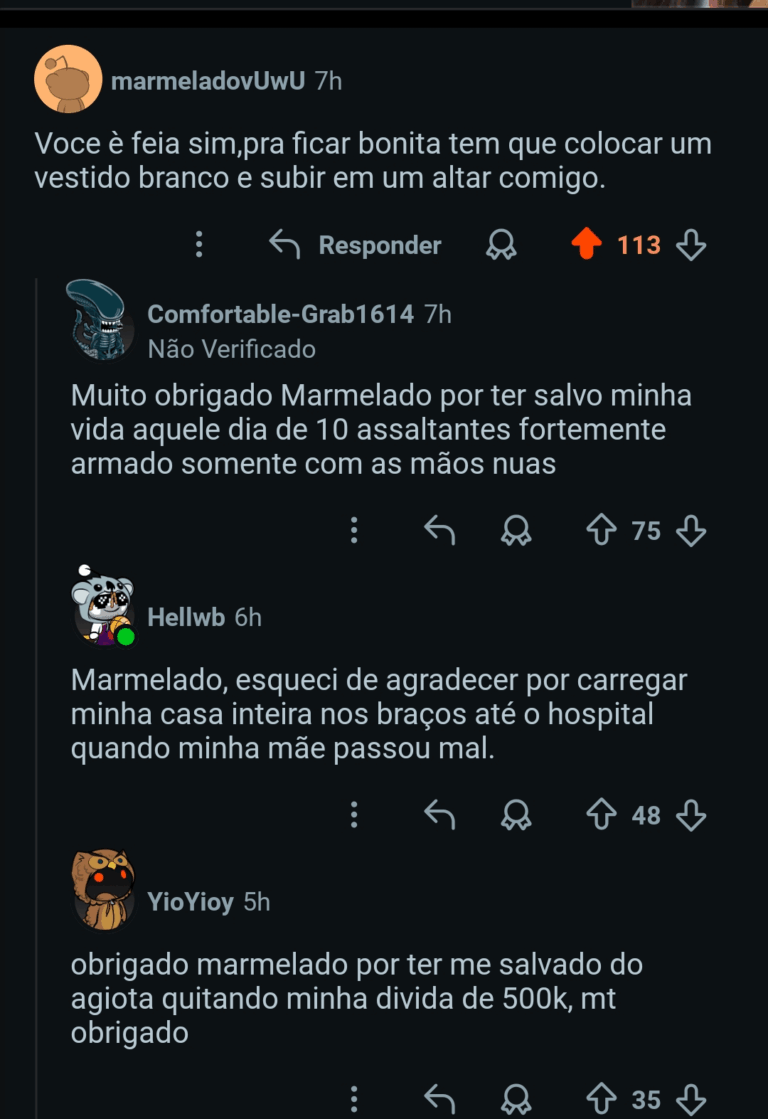Downvote marmeladovUwU's comment

coord(691,244)
